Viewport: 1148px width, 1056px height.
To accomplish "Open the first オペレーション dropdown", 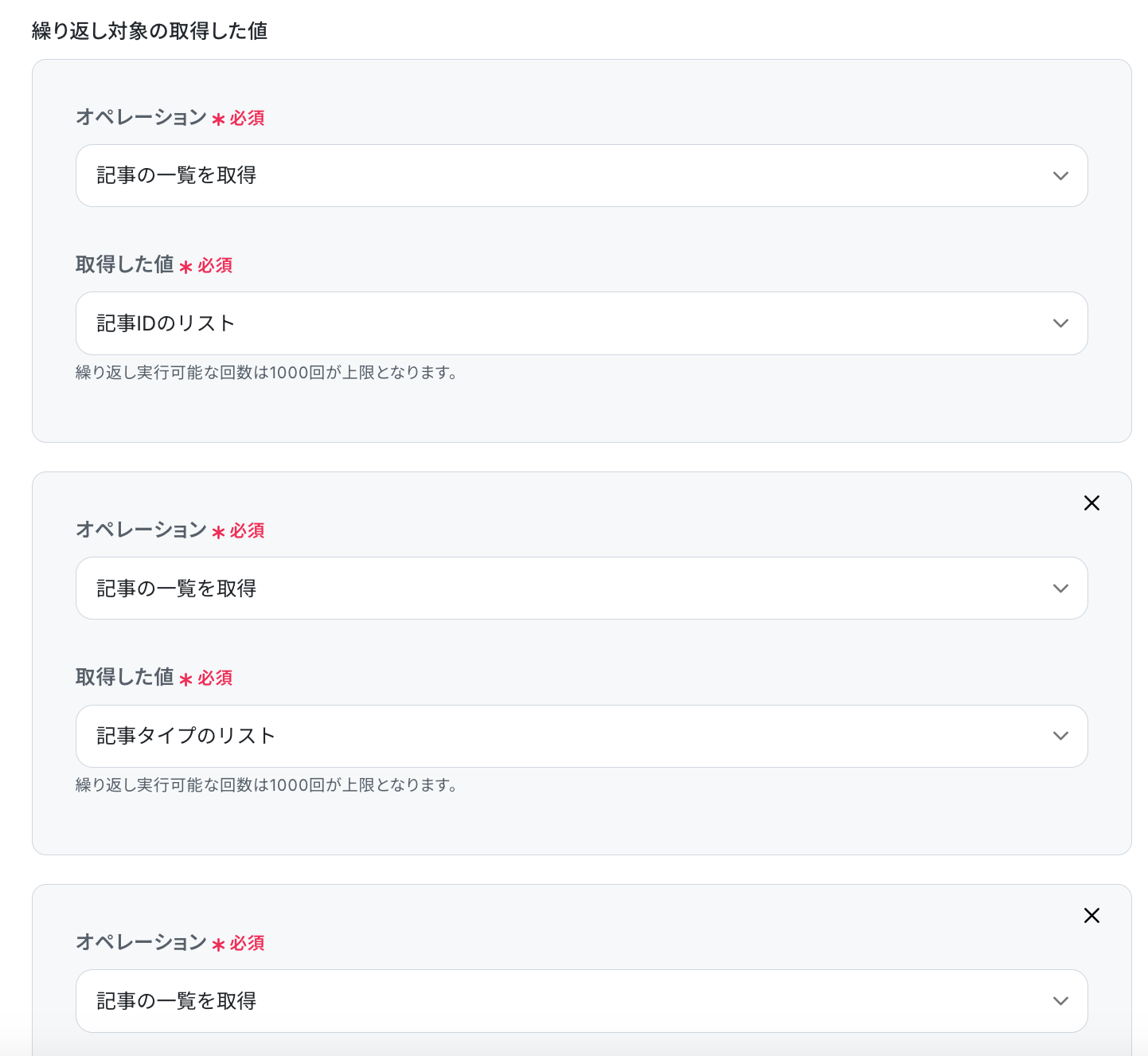I will coord(581,175).
